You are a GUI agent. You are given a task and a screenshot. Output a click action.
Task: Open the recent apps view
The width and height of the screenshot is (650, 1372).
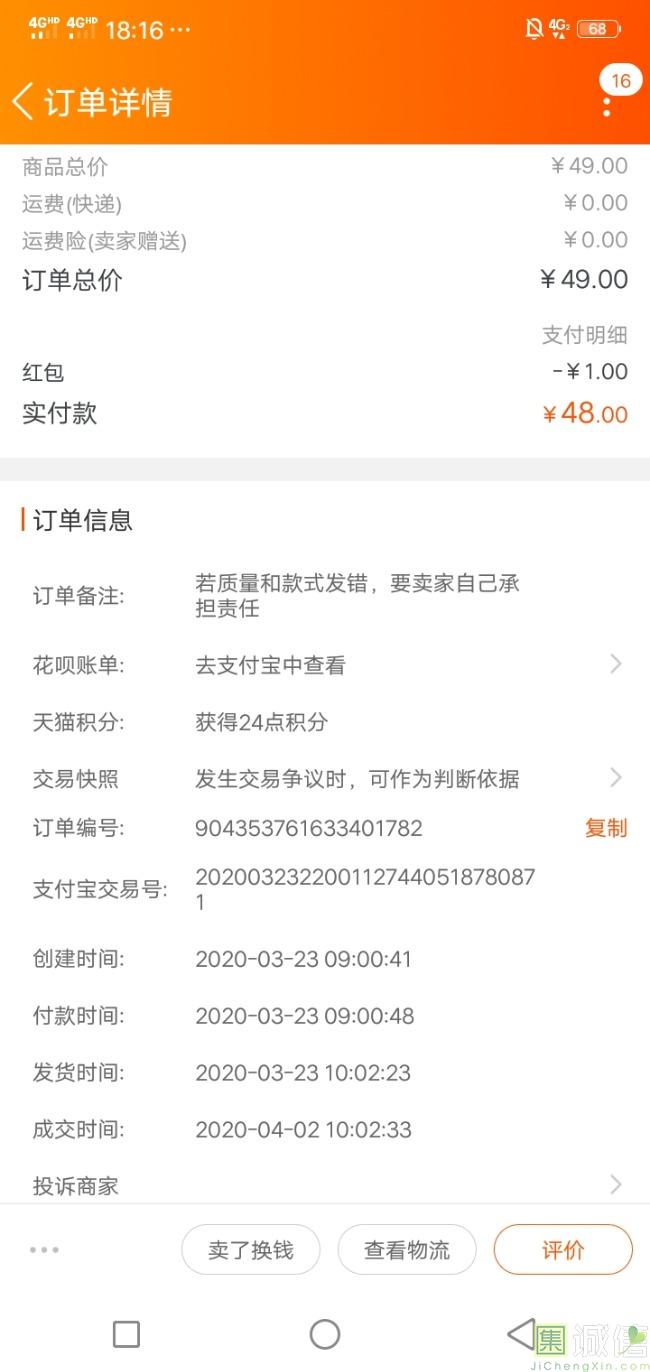pos(126,1334)
